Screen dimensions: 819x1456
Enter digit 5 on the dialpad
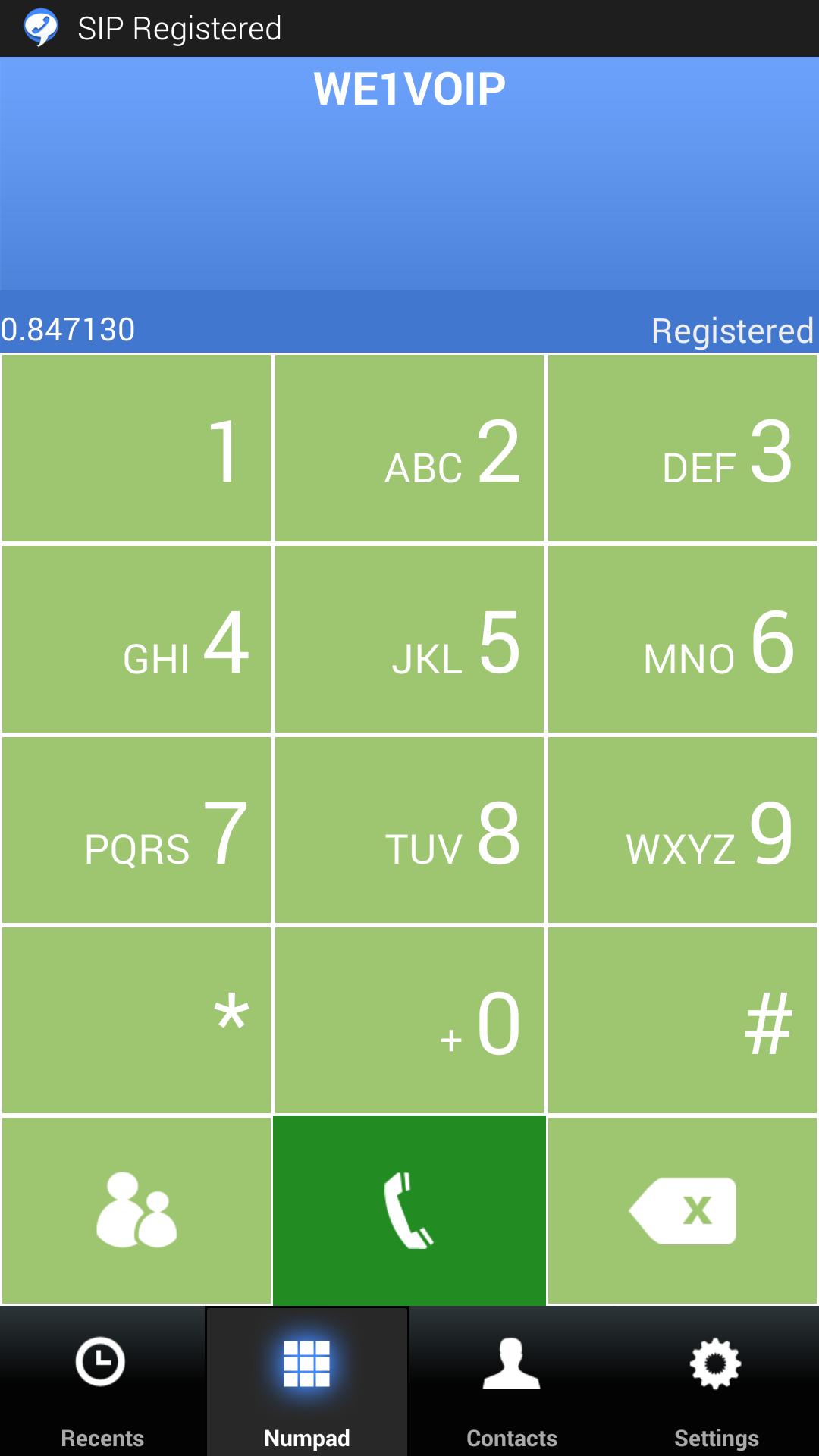409,639
